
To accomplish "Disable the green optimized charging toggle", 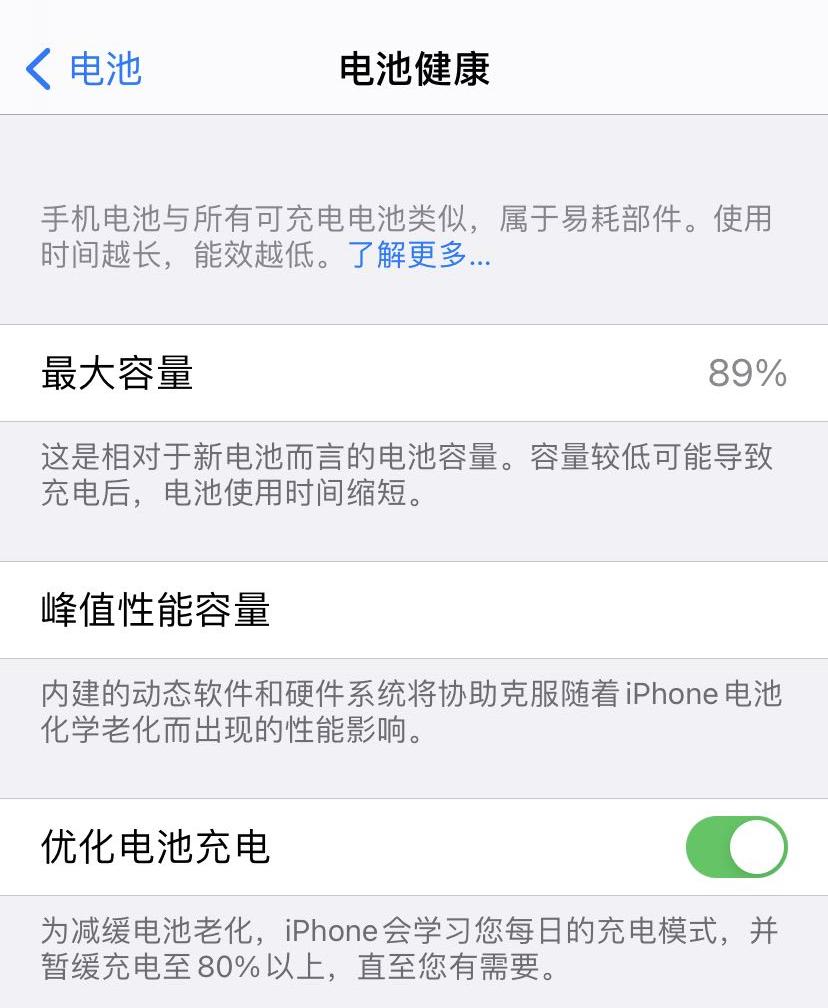I will point(737,846).
